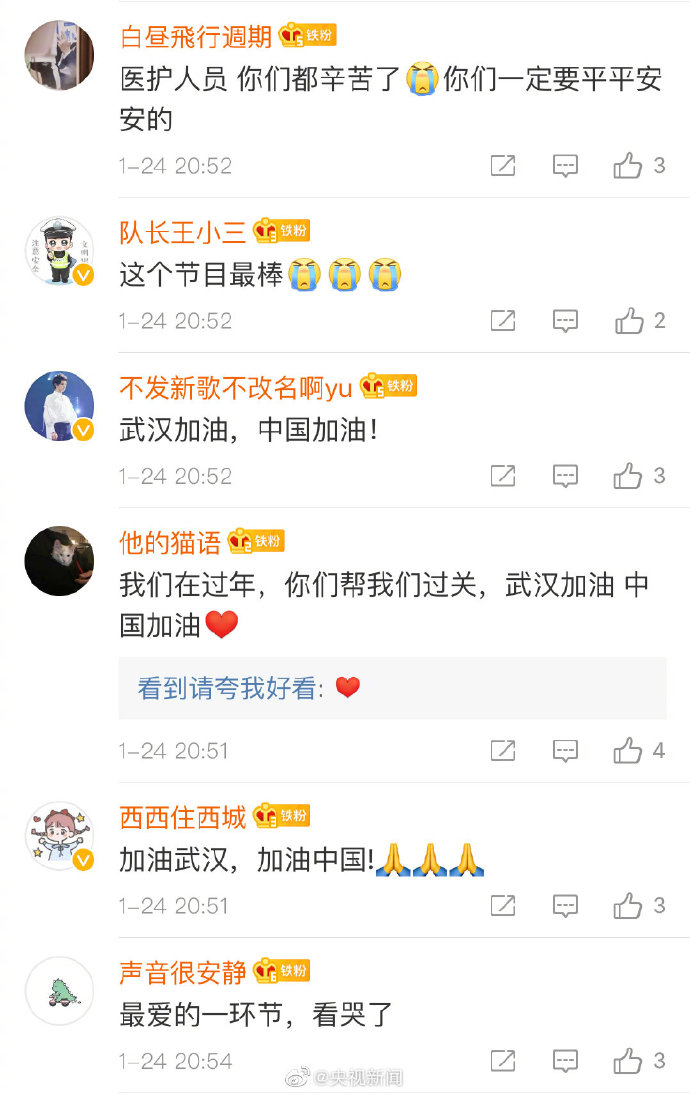Like the comment from 他的猫语

pos(628,750)
